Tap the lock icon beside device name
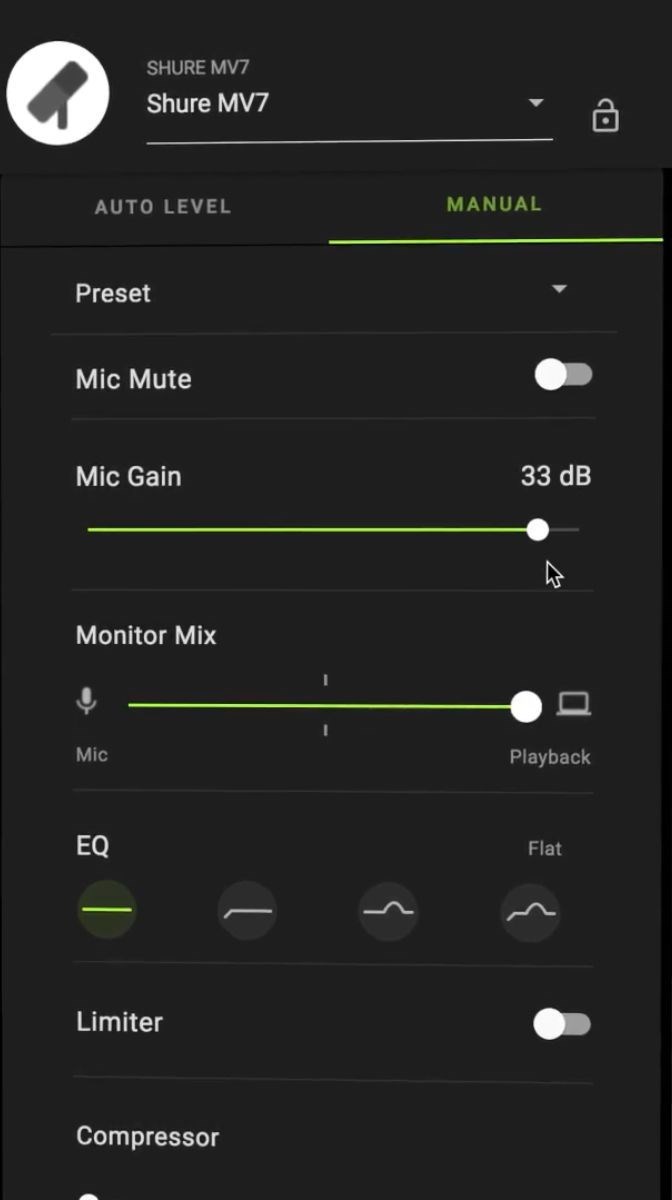672x1200 pixels. click(x=605, y=116)
